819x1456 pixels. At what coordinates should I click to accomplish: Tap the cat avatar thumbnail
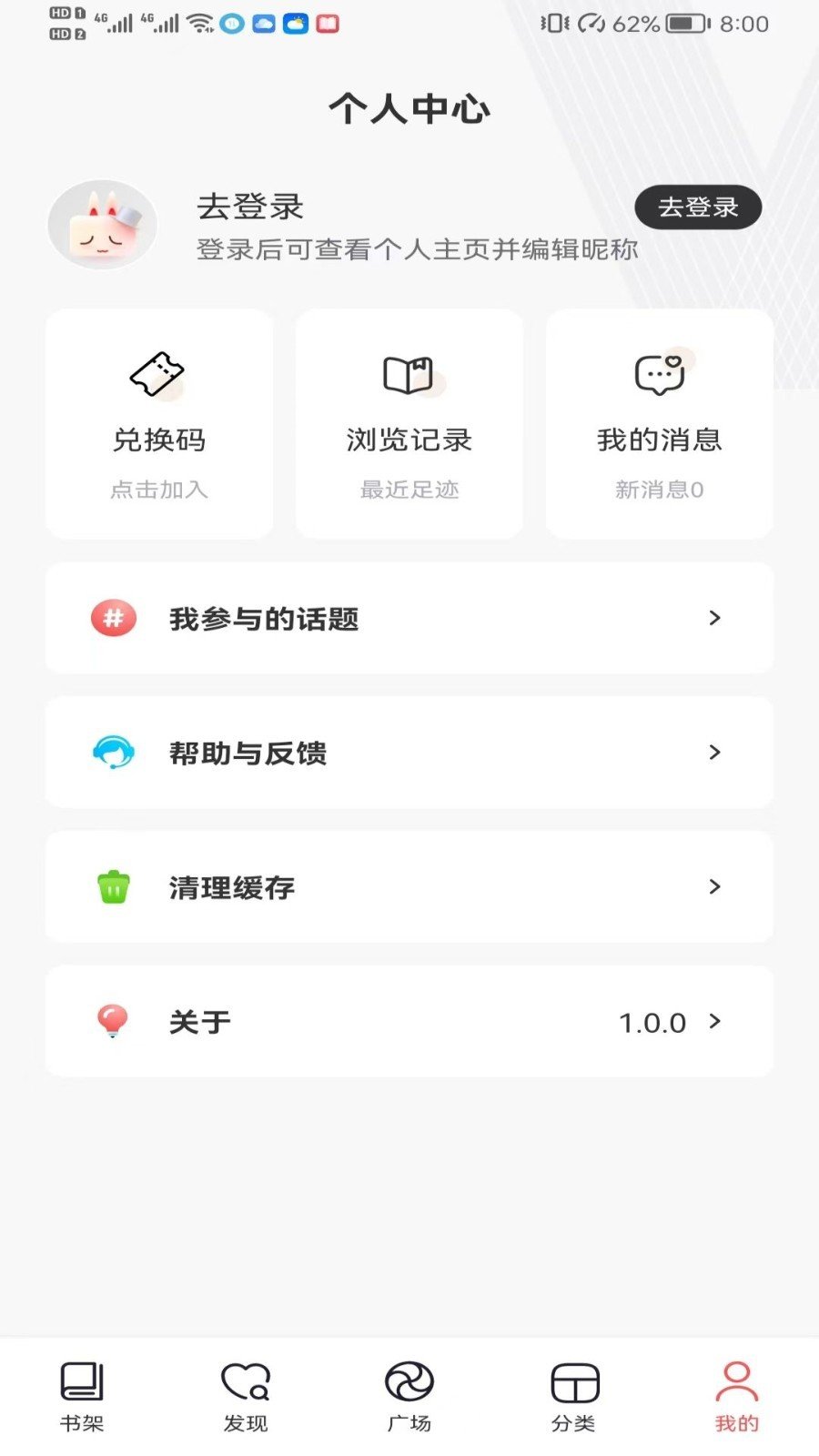[101, 225]
